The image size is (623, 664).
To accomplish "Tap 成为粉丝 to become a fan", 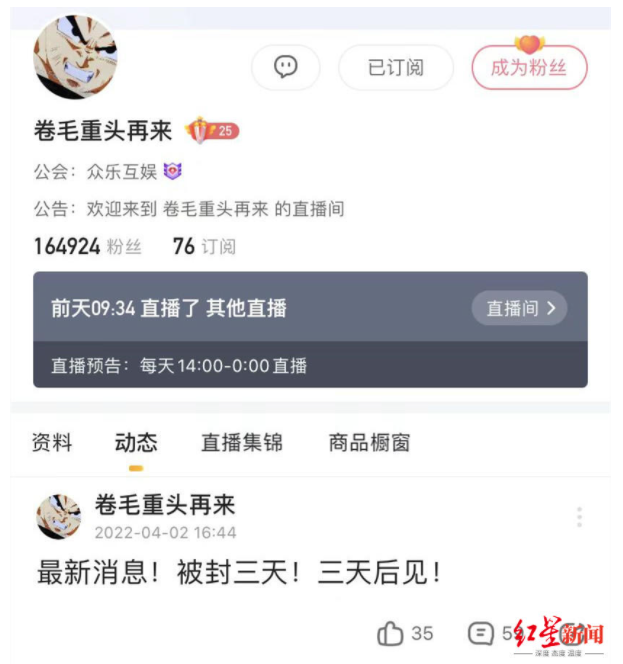I will [x=528, y=67].
